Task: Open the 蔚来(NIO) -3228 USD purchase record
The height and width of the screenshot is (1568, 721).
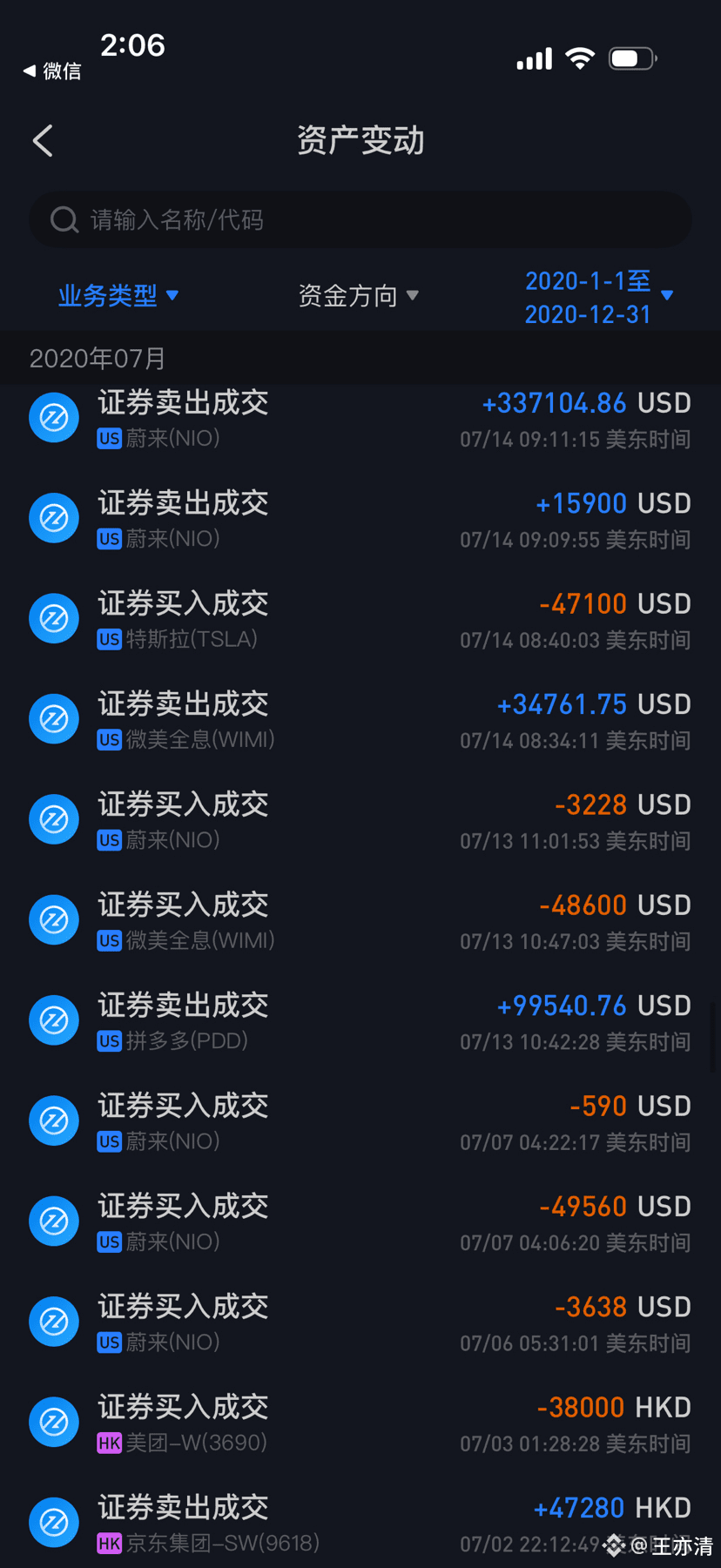Action: click(360, 820)
